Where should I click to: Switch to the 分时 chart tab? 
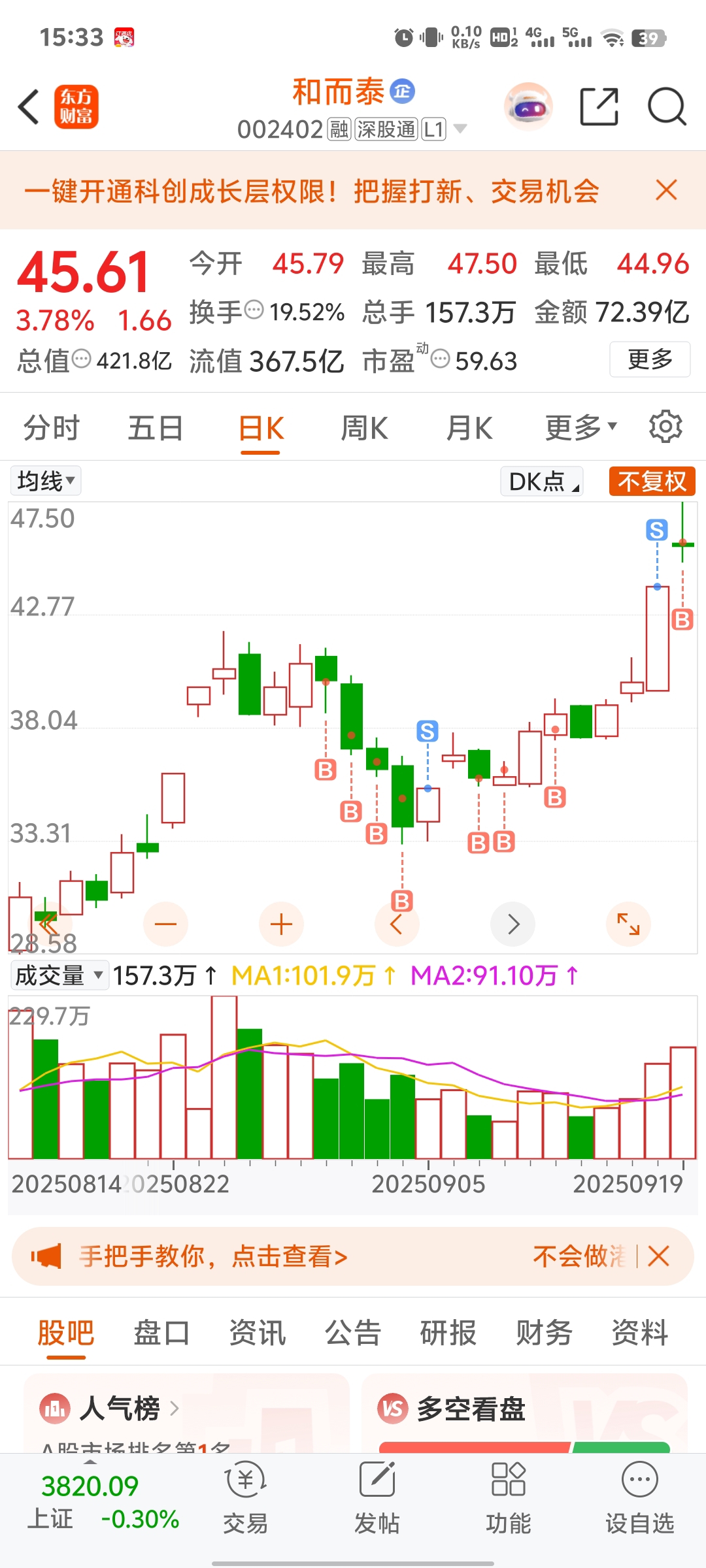point(52,429)
